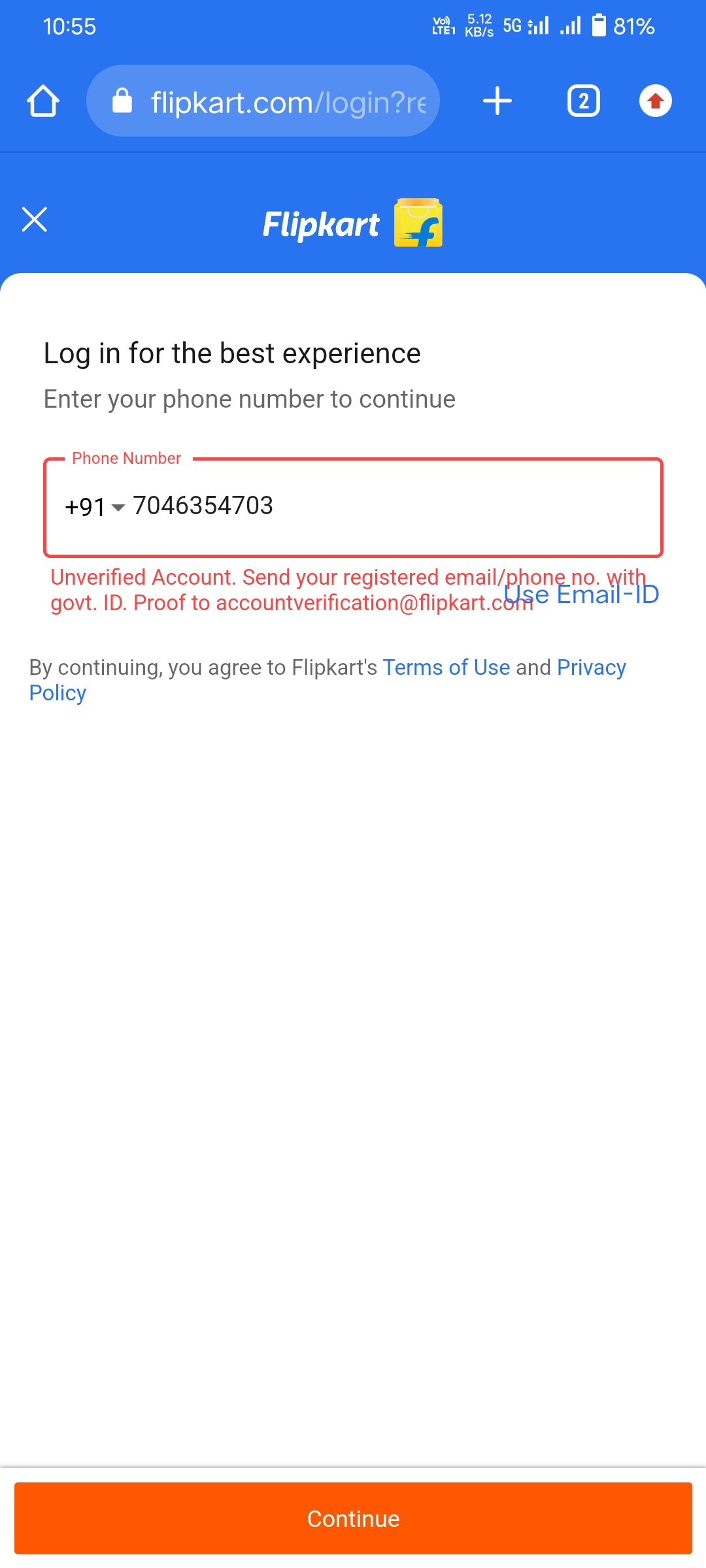The height and width of the screenshot is (1568, 706).
Task: Open a new browser tab
Action: 497,101
